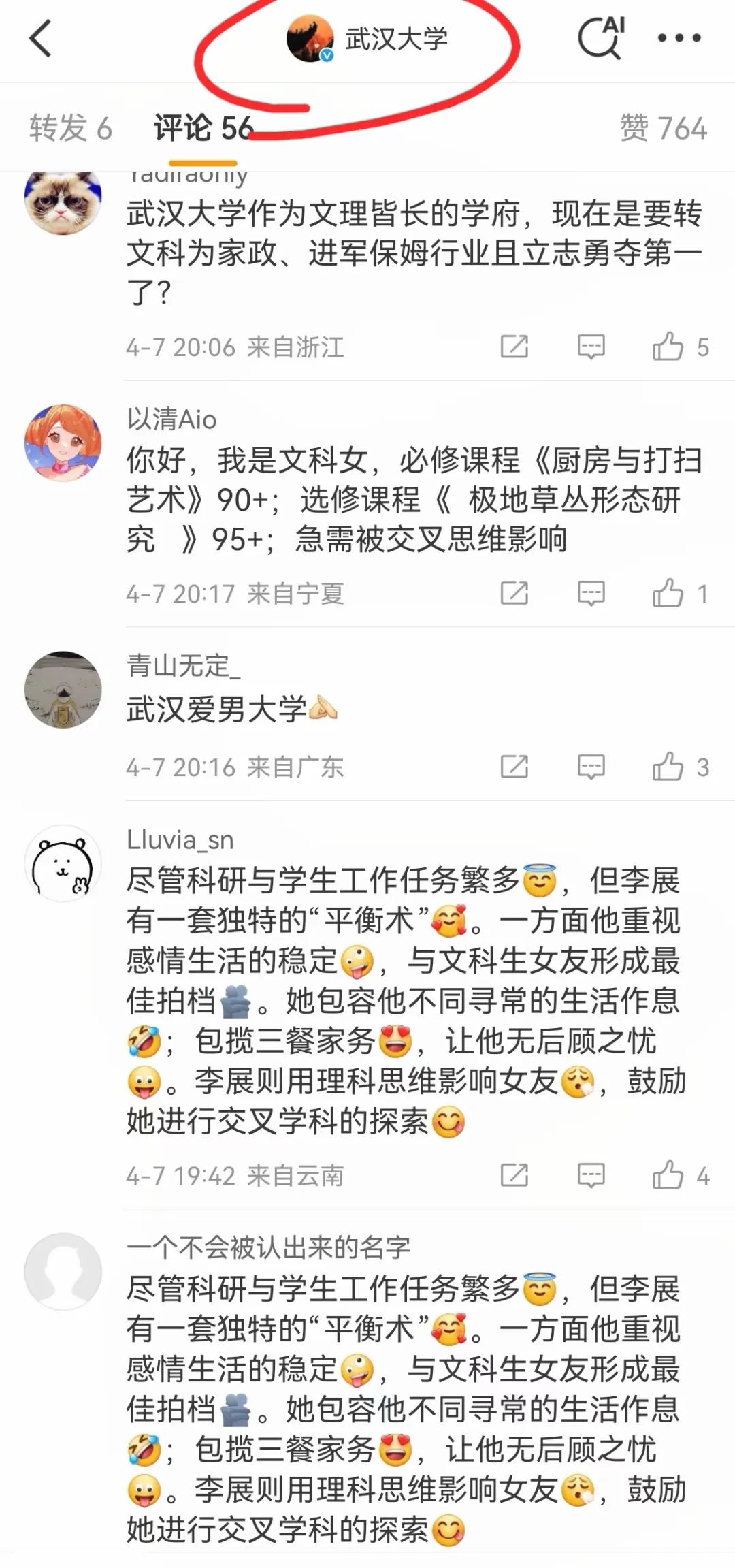
Task: Open Lluvia_sn's avatar
Action: click(x=63, y=863)
